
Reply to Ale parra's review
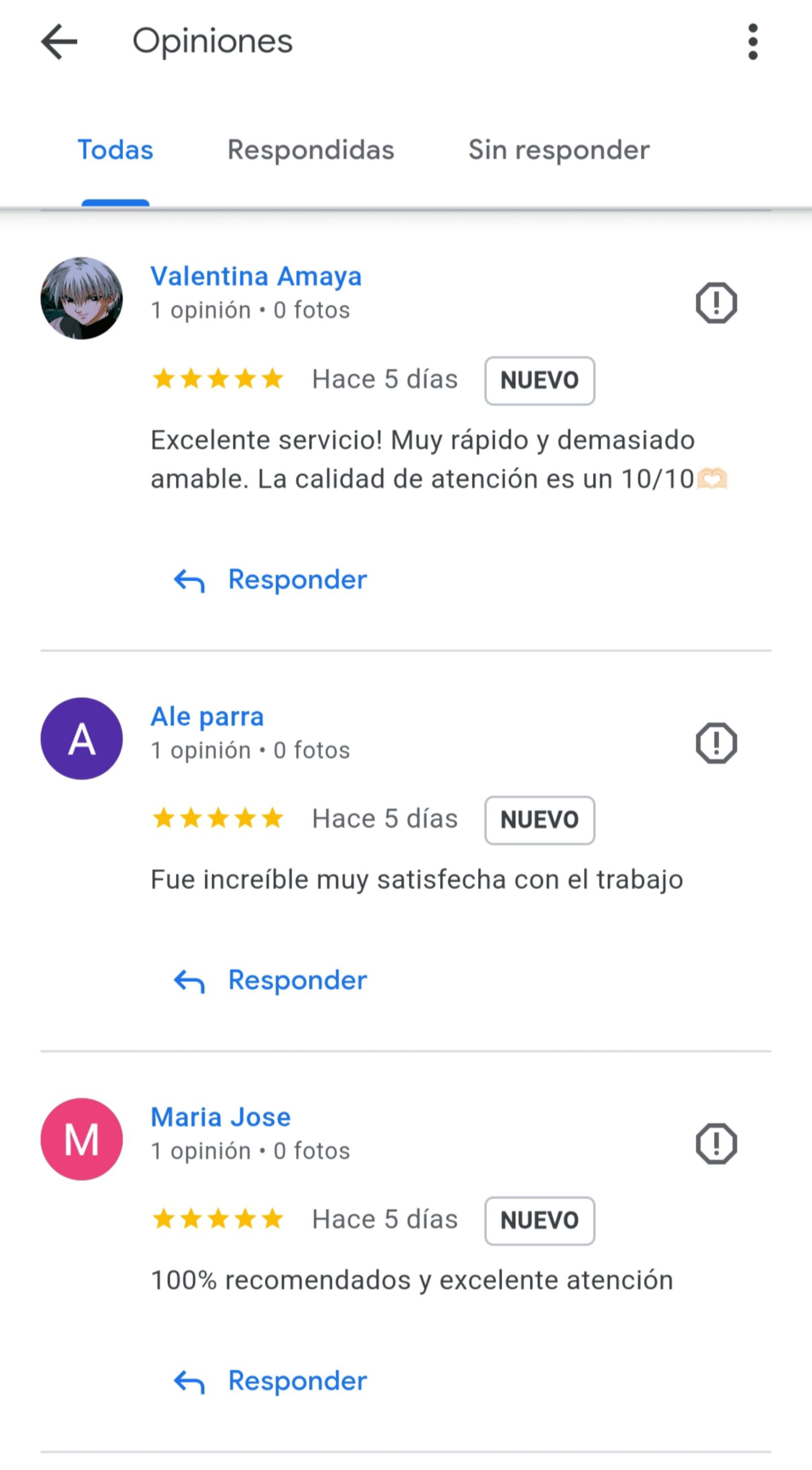pyautogui.click(x=270, y=981)
